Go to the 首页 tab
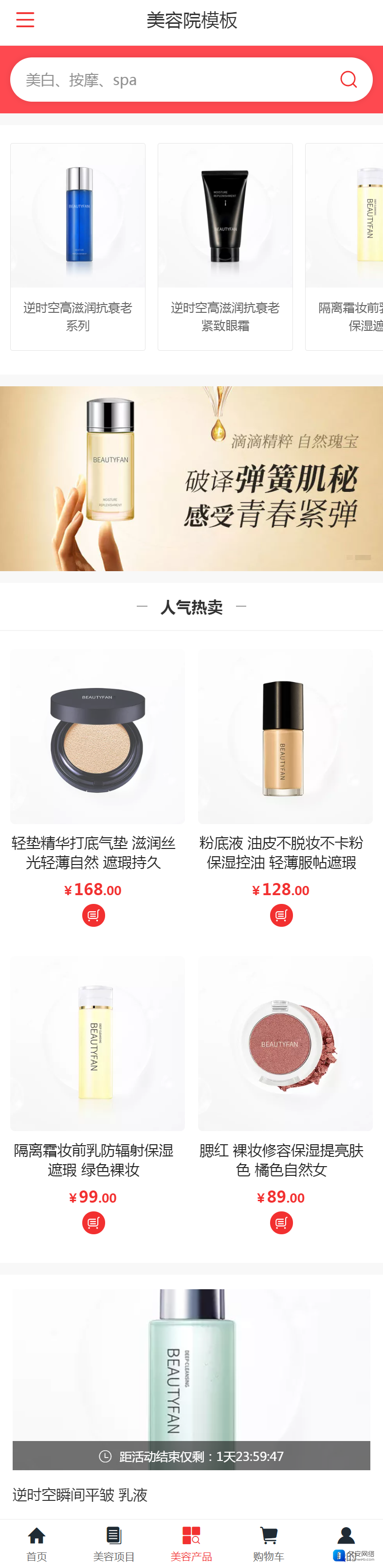 (x=36, y=1544)
